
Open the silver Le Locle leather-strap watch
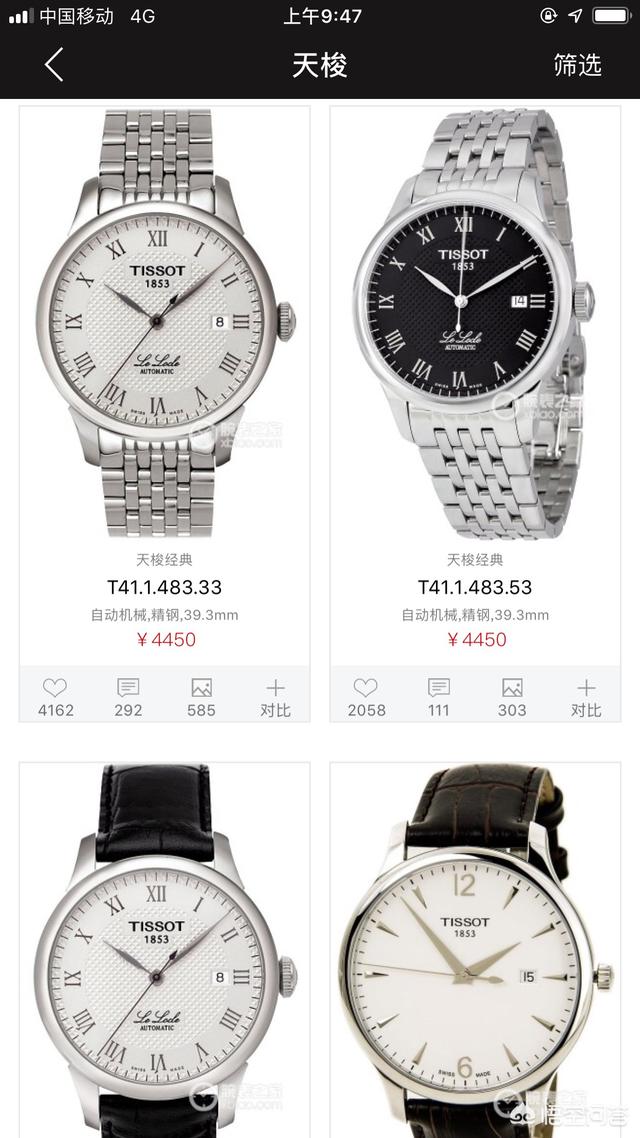click(x=164, y=950)
